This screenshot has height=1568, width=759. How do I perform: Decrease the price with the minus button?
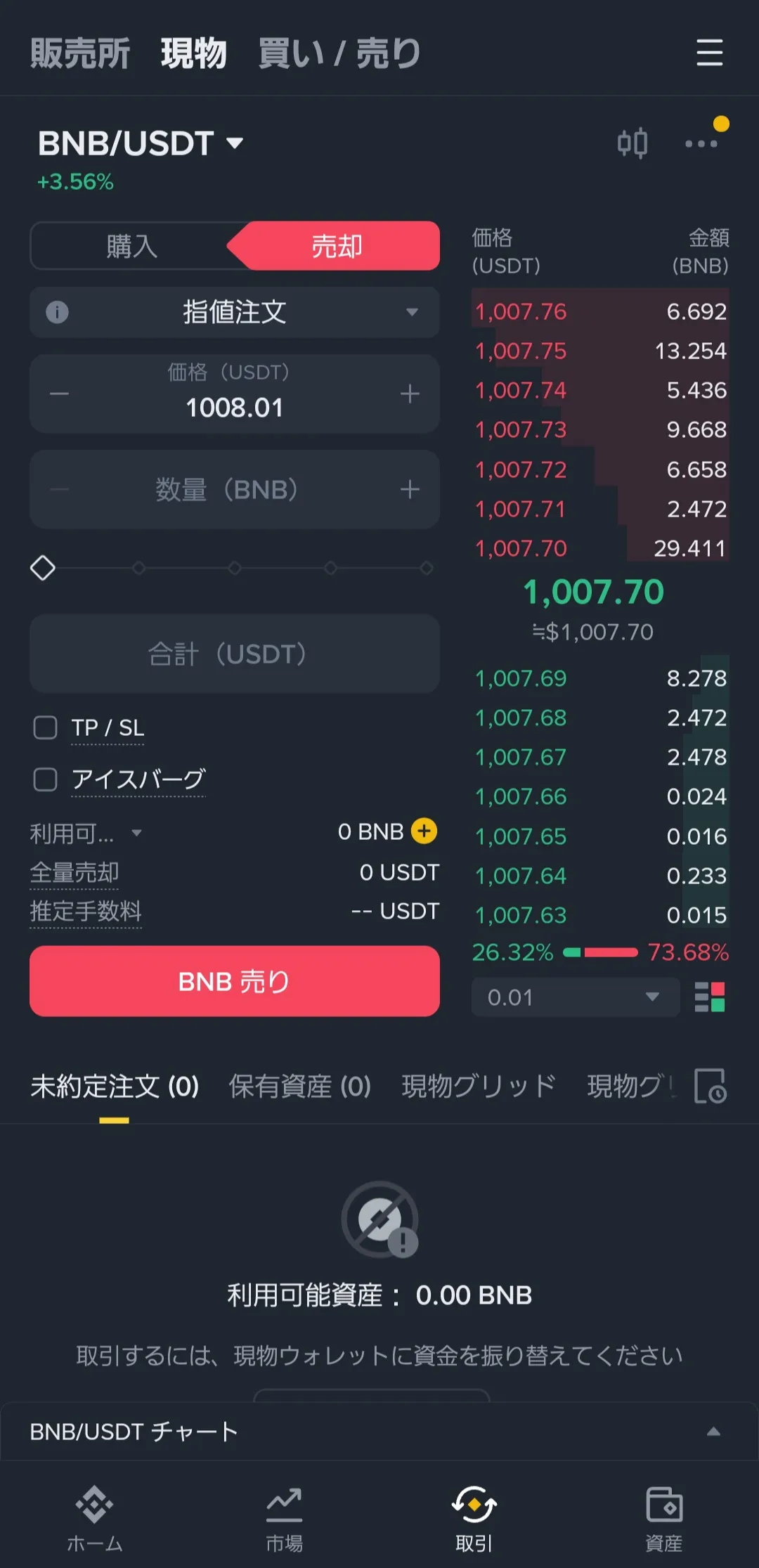coord(60,394)
